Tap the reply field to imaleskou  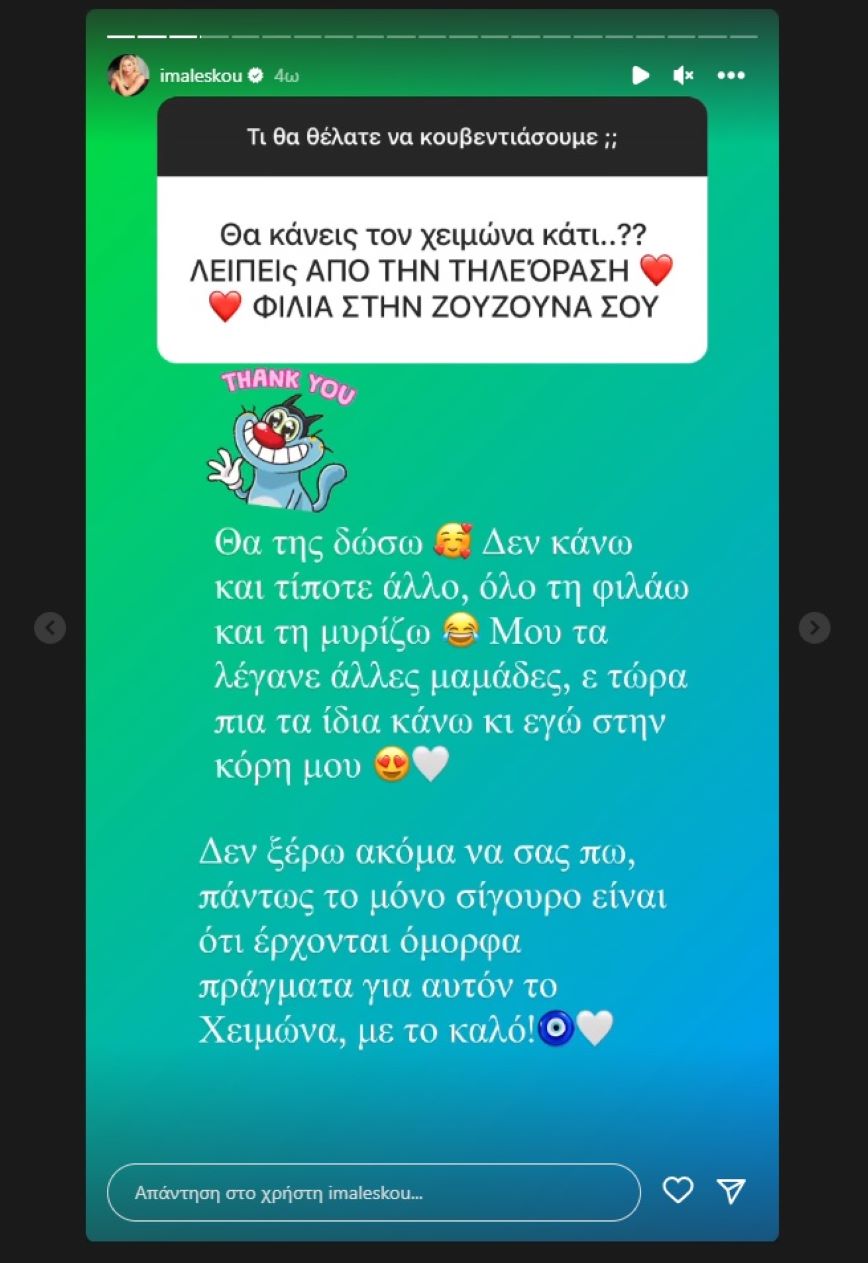click(373, 1193)
